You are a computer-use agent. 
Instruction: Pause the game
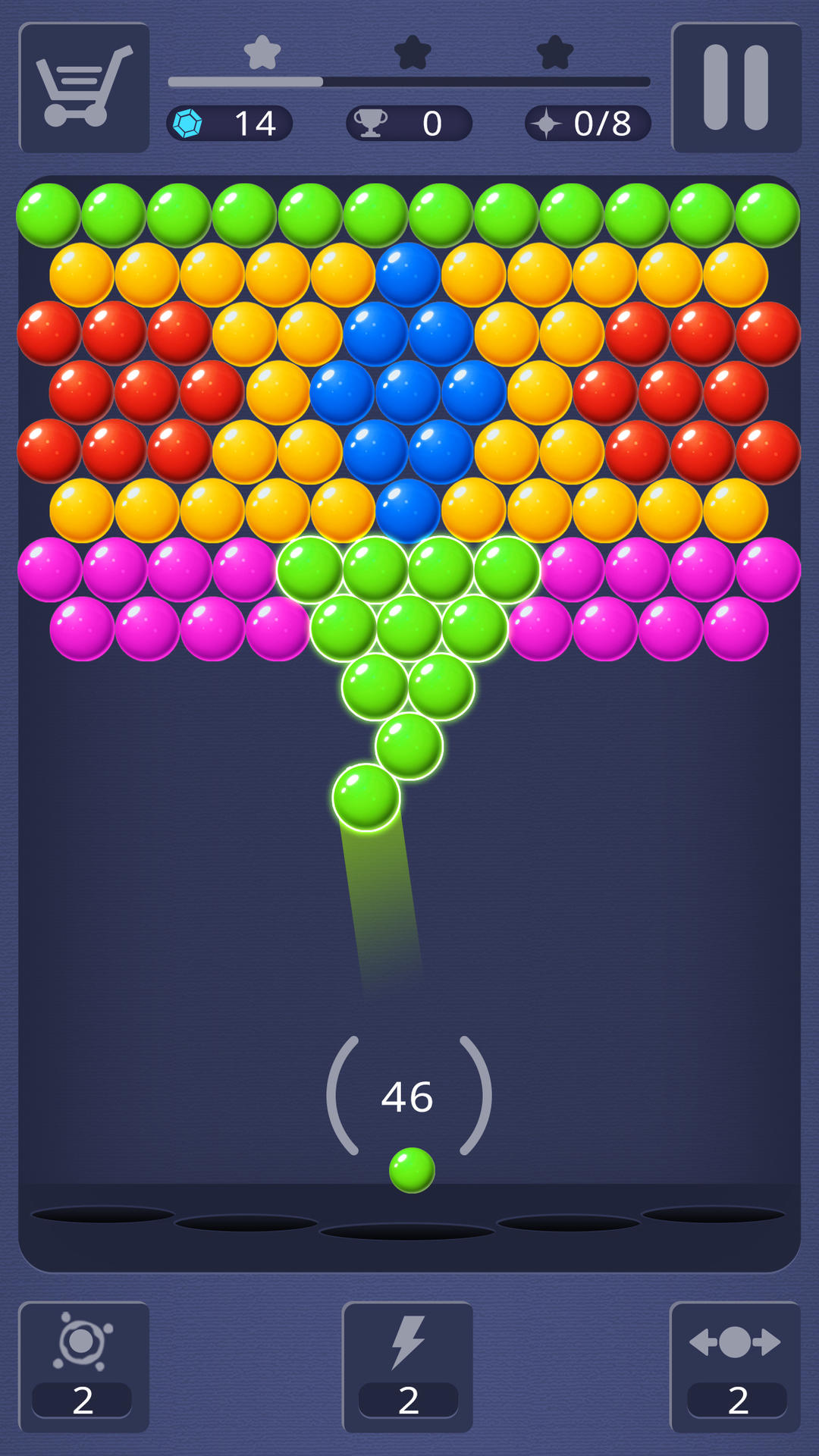(736, 88)
